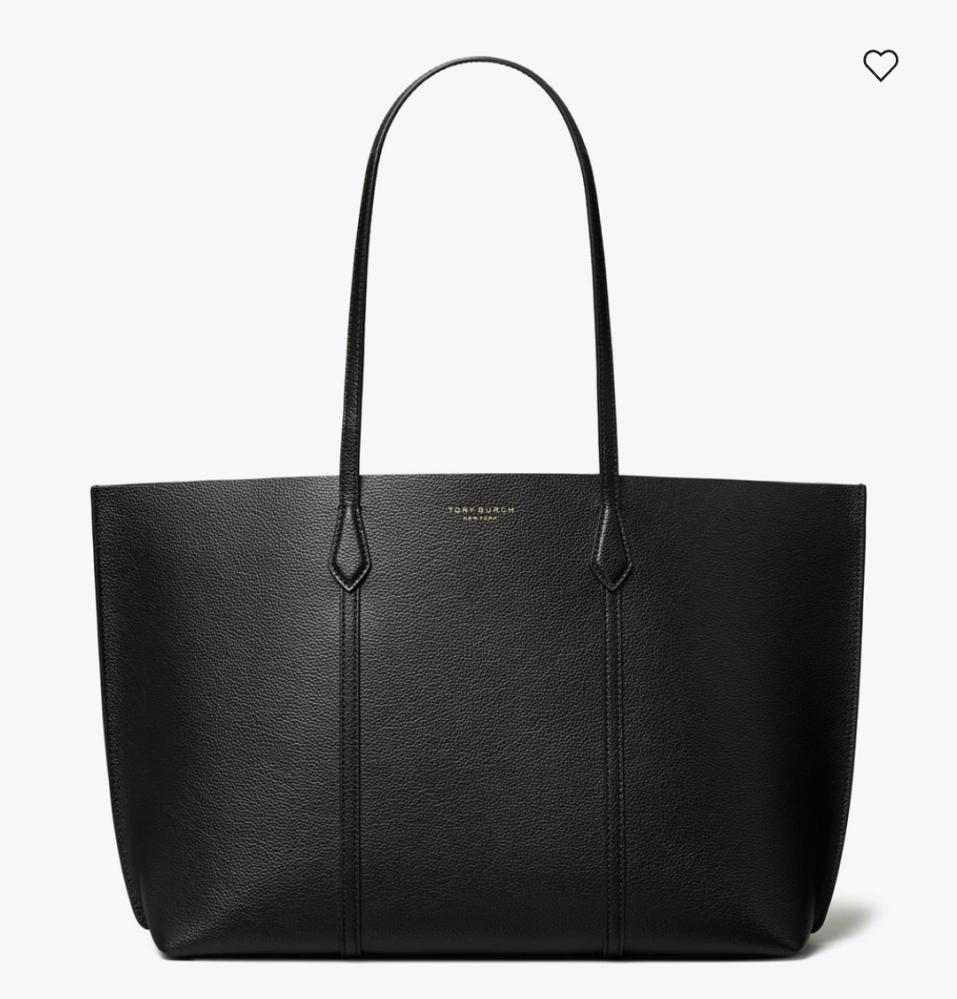This screenshot has width=957, height=999.
Task: Add the tote bag to wishlist
Action: [880, 66]
